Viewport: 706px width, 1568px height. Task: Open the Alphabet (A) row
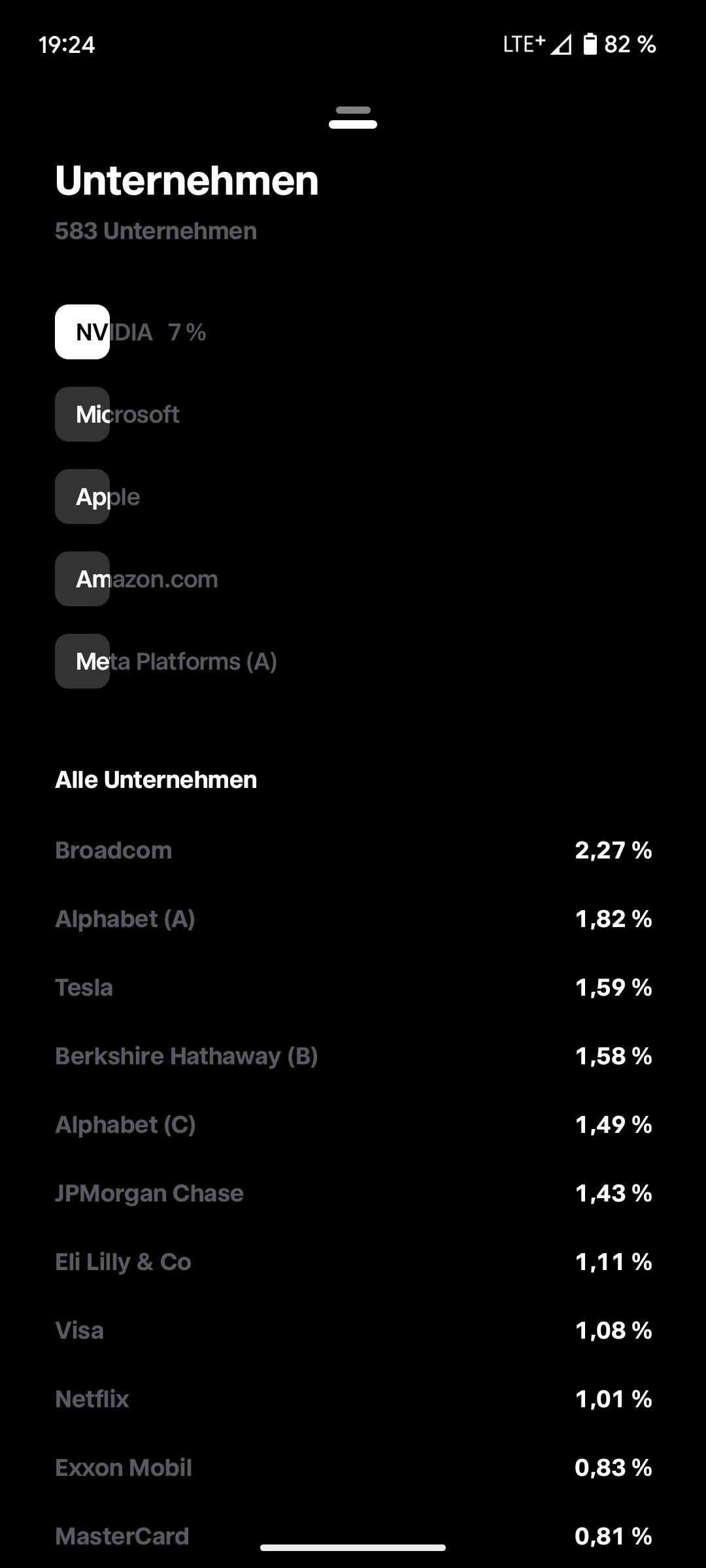(x=353, y=919)
